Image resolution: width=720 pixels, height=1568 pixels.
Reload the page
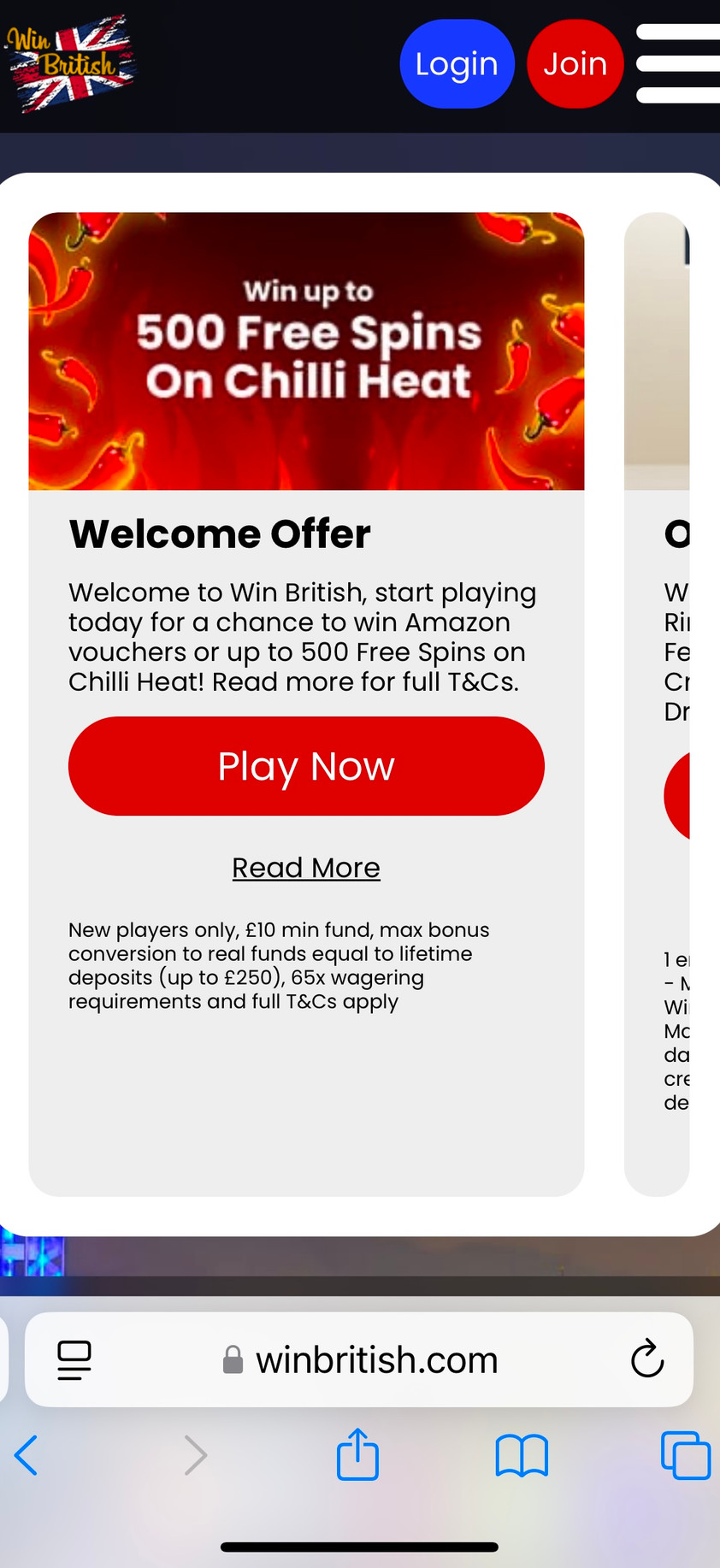point(647,1359)
